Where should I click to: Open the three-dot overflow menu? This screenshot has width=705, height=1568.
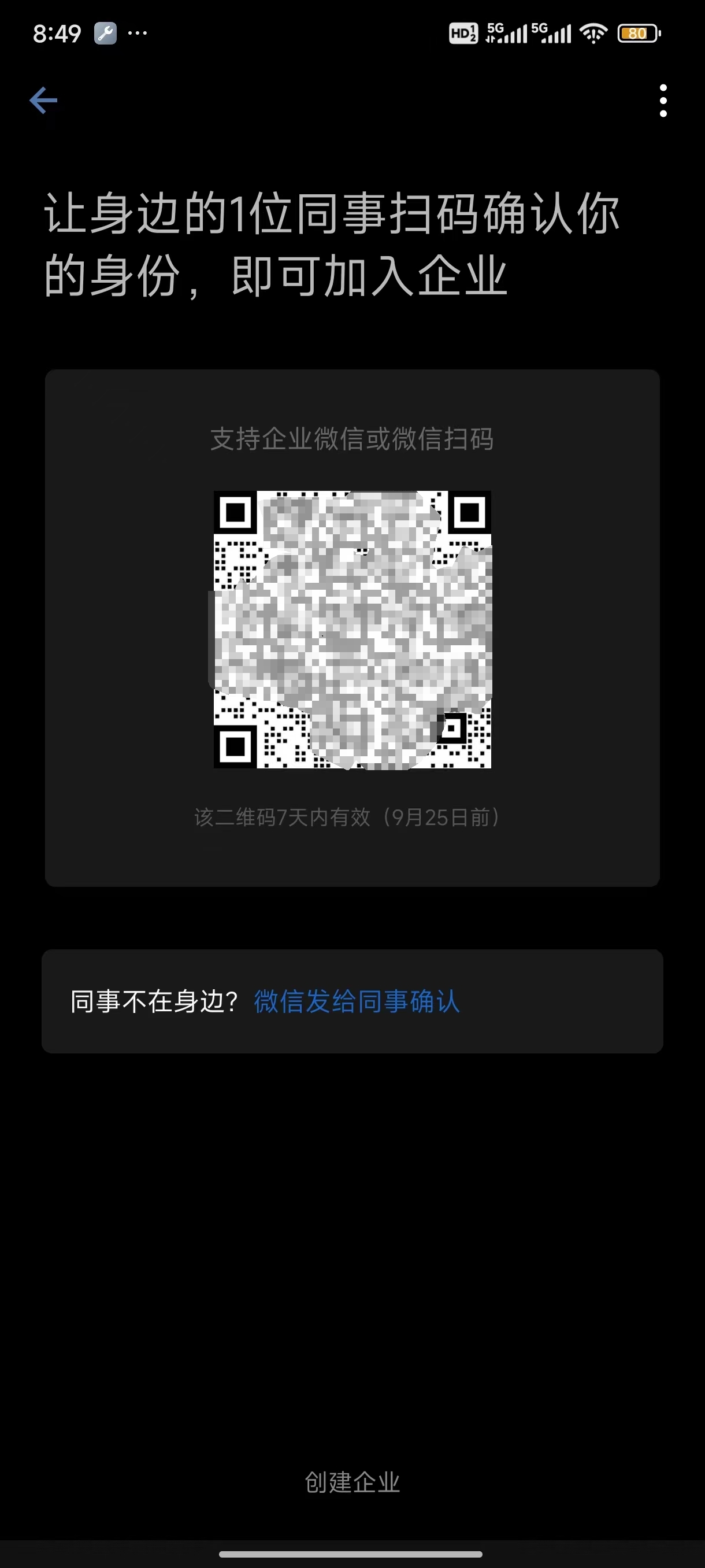pyautogui.click(x=663, y=101)
